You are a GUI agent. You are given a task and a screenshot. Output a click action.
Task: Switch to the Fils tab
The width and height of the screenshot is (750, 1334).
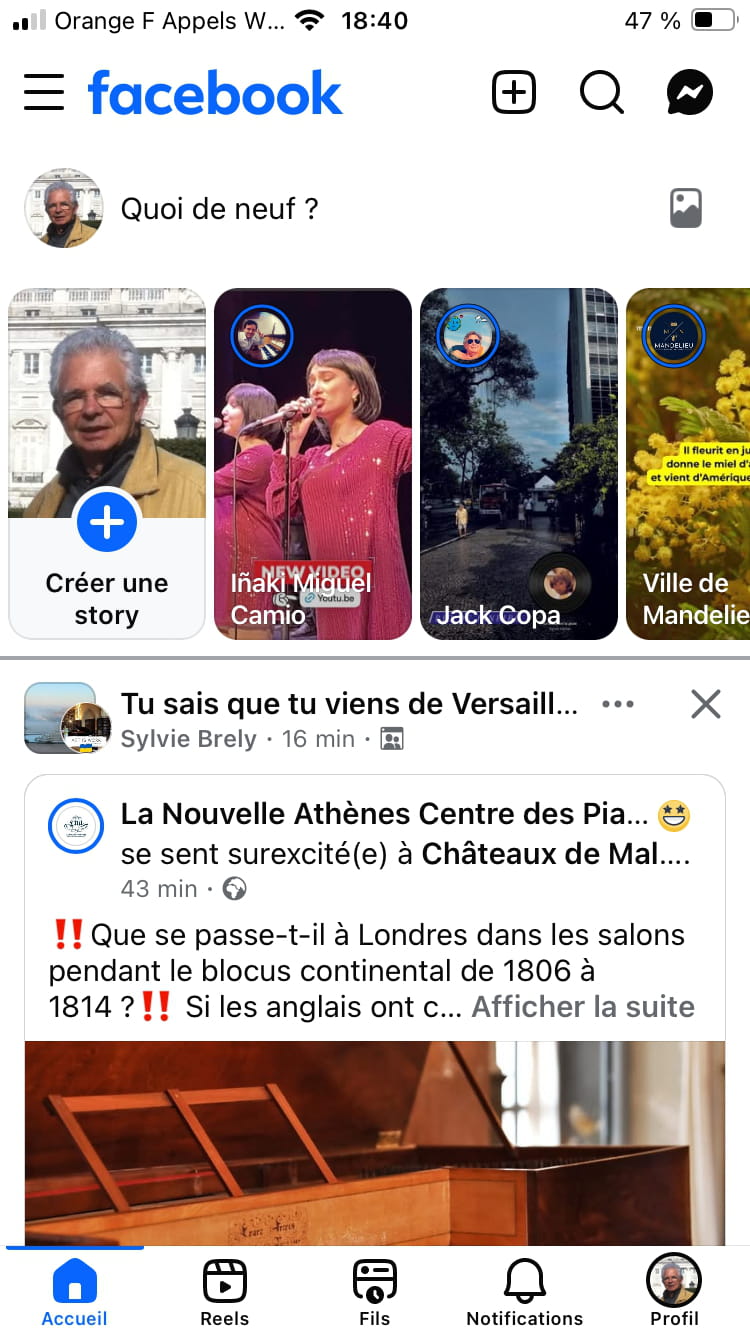[x=375, y=1291]
